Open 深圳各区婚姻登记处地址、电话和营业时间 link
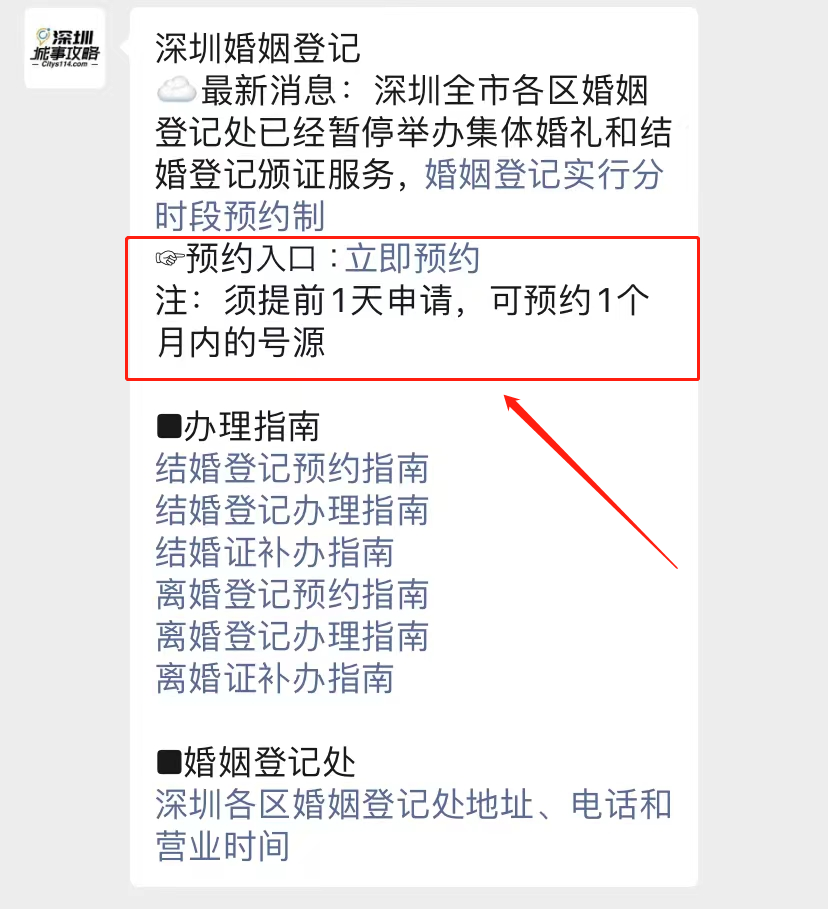Viewport: 828px width, 909px height. click(412, 804)
